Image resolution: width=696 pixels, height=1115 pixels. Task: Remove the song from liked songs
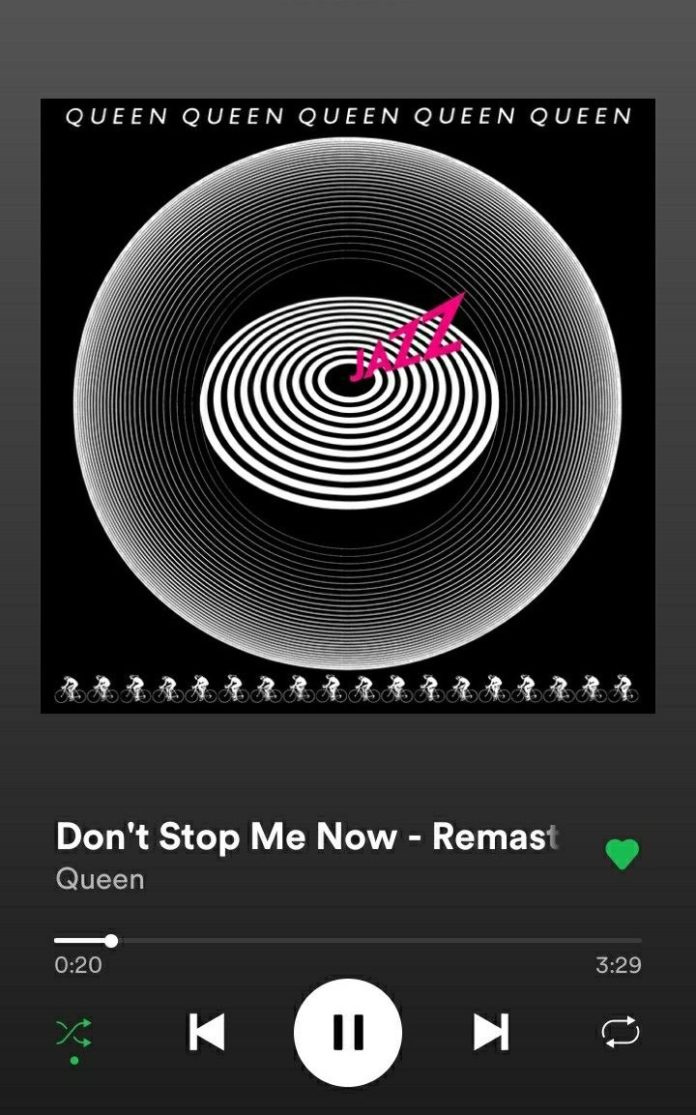pos(622,854)
